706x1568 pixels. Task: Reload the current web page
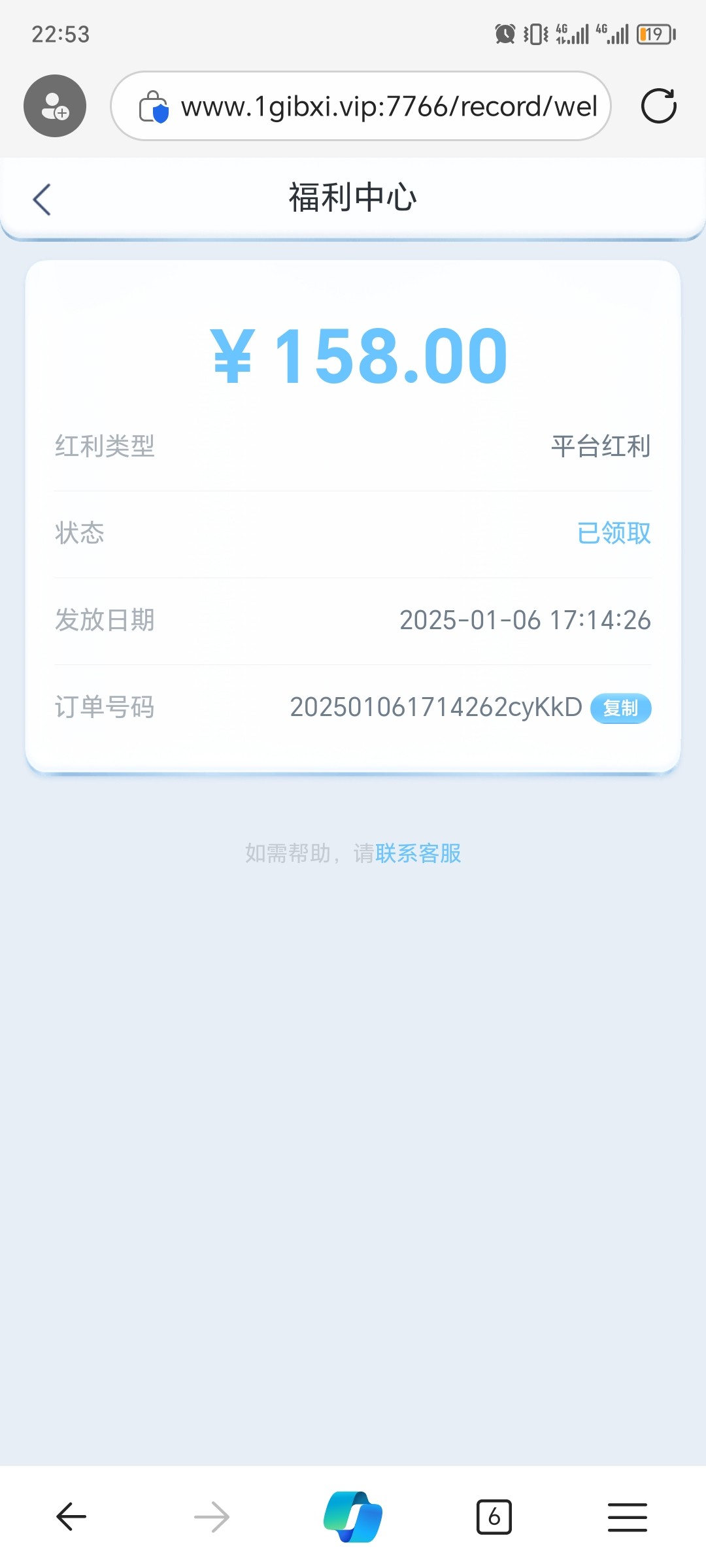(x=658, y=106)
